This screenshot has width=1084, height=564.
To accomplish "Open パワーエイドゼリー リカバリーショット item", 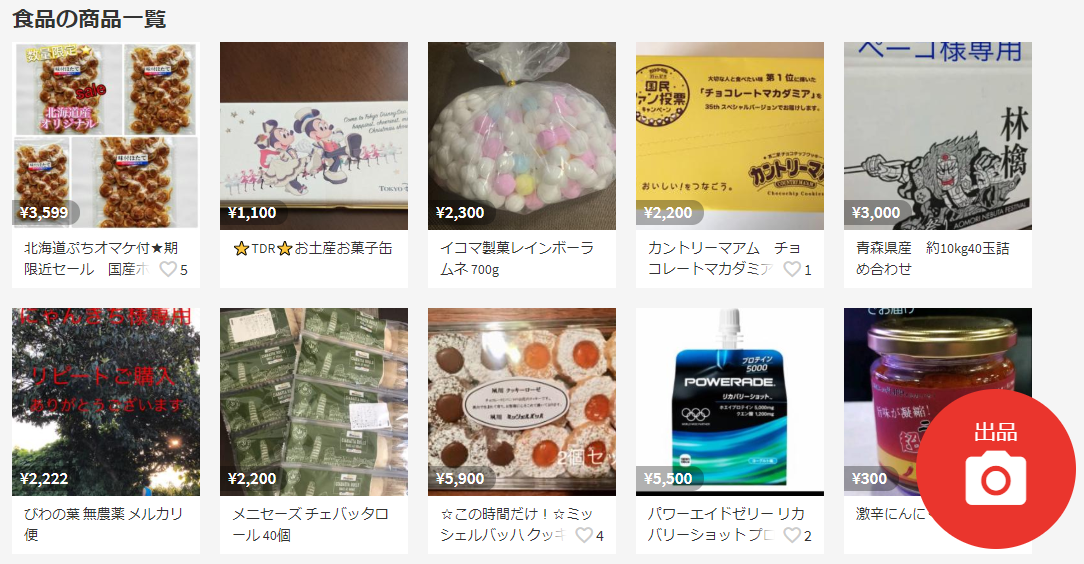I will click(x=729, y=401).
